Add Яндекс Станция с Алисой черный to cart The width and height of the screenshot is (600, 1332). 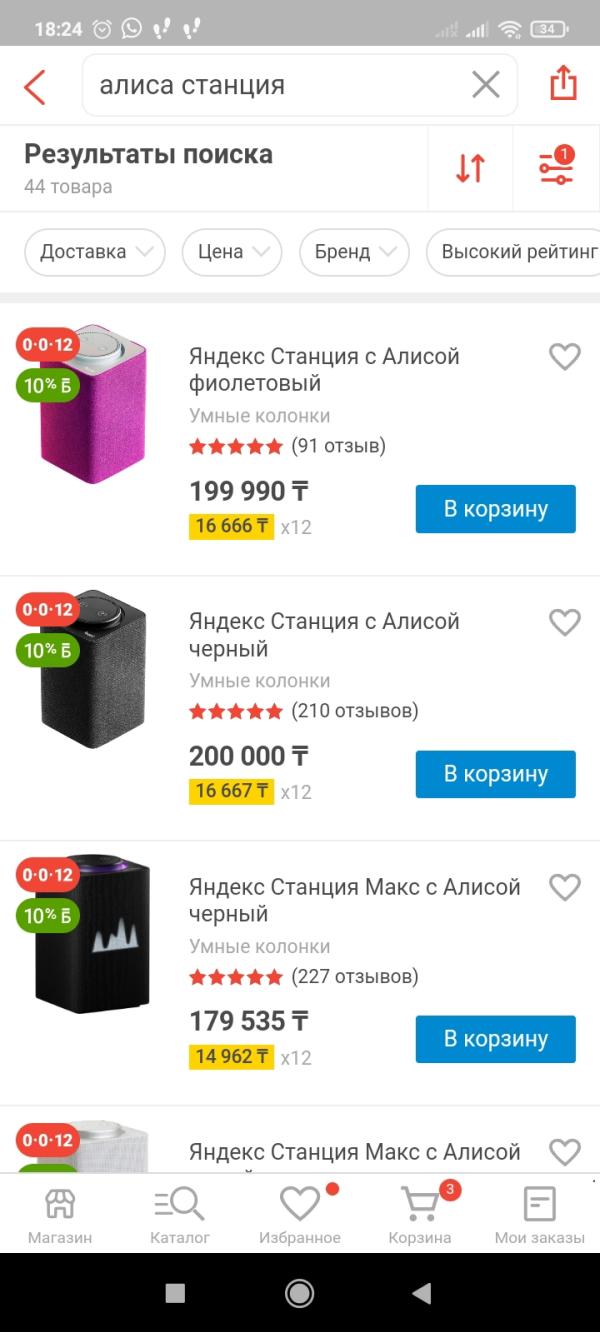[x=495, y=774]
